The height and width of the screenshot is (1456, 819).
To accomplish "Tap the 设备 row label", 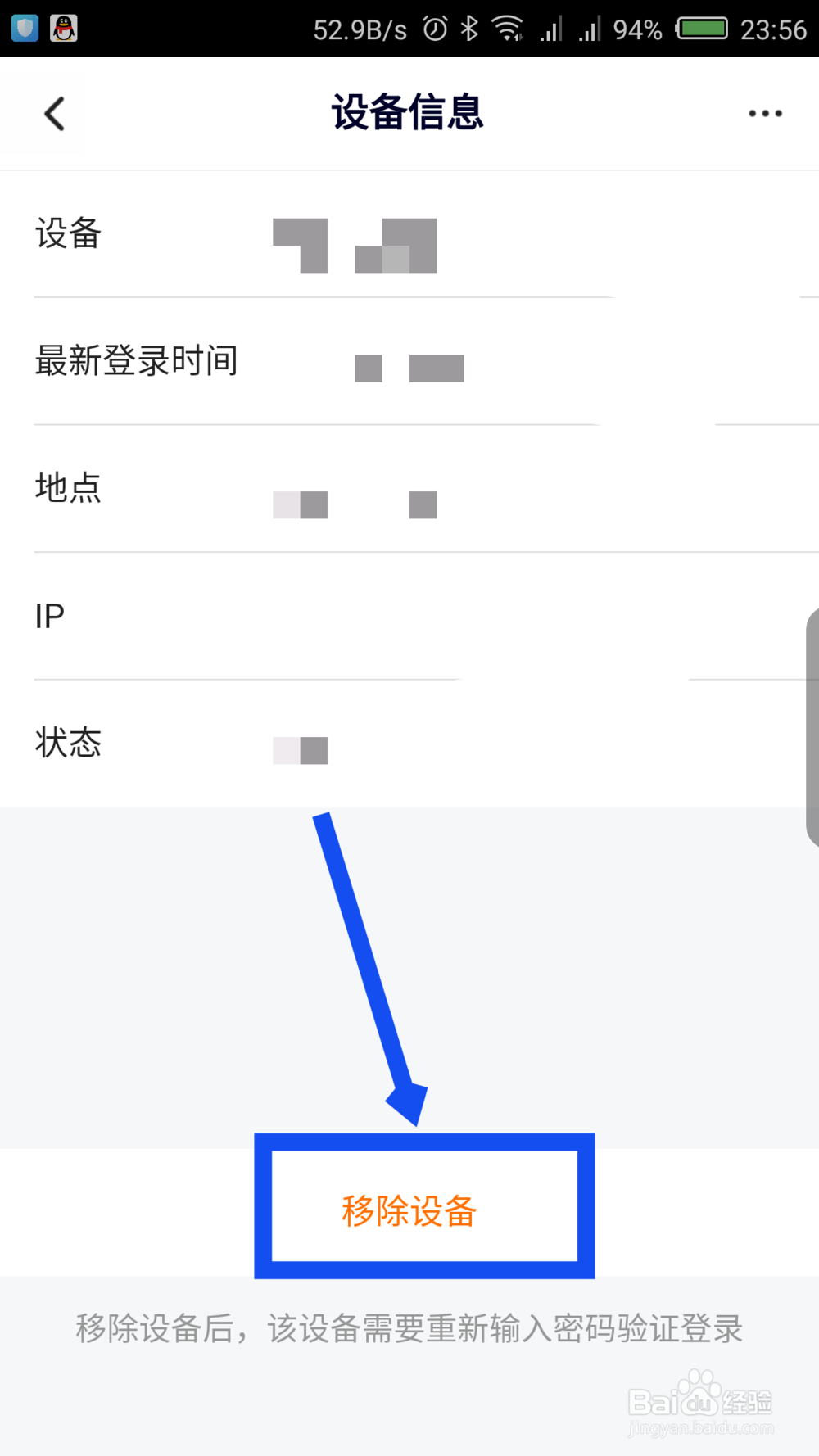I will point(68,235).
